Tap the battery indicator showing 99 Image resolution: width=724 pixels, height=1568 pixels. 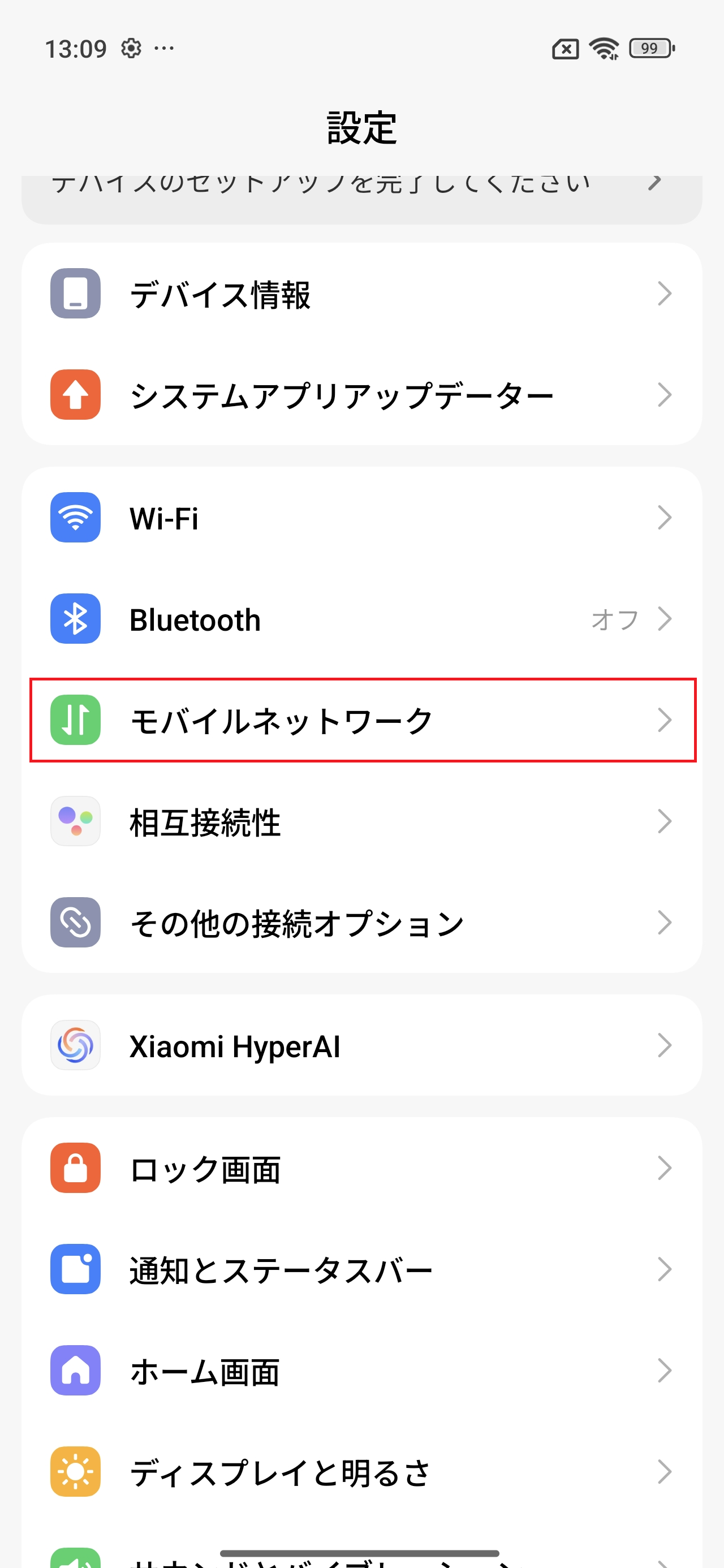pos(650,48)
